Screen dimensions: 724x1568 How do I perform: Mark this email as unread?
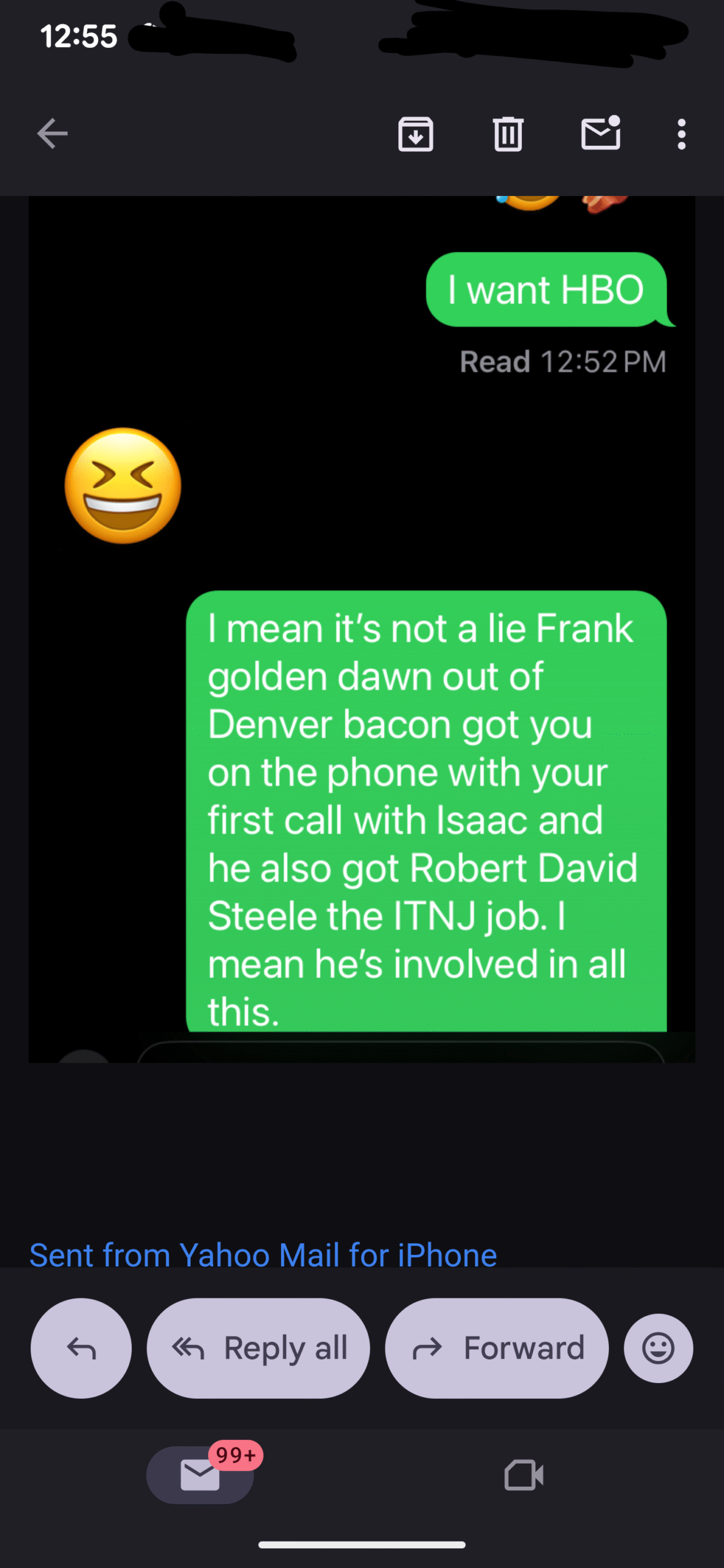[x=600, y=133]
